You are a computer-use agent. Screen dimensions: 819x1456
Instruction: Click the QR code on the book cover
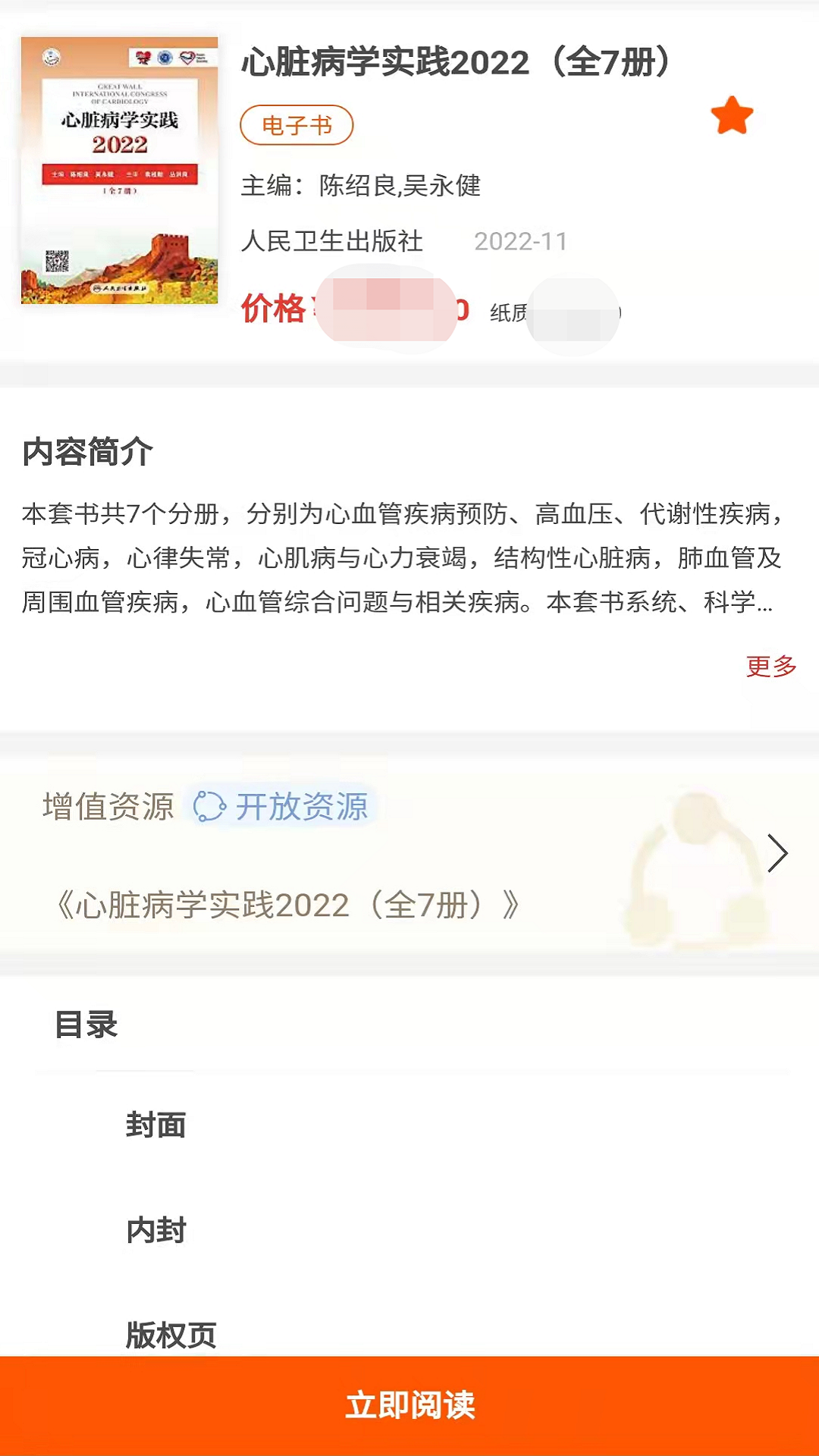(56, 262)
